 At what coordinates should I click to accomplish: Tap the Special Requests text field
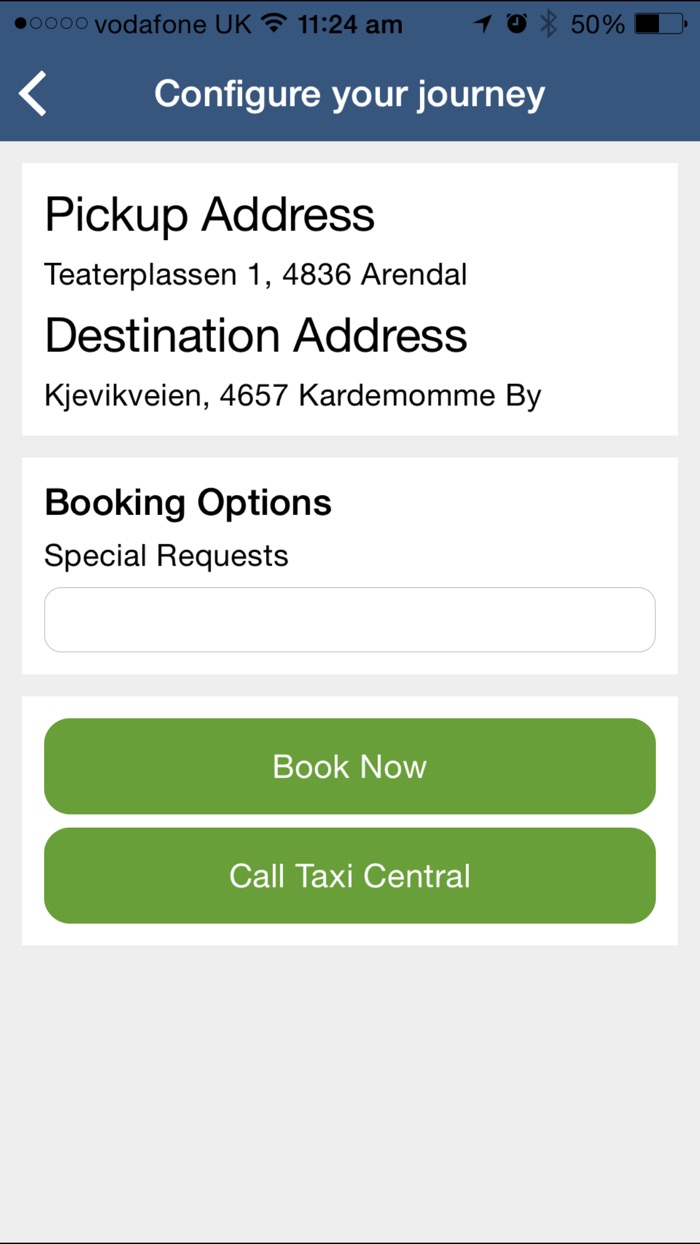(x=350, y=620)
